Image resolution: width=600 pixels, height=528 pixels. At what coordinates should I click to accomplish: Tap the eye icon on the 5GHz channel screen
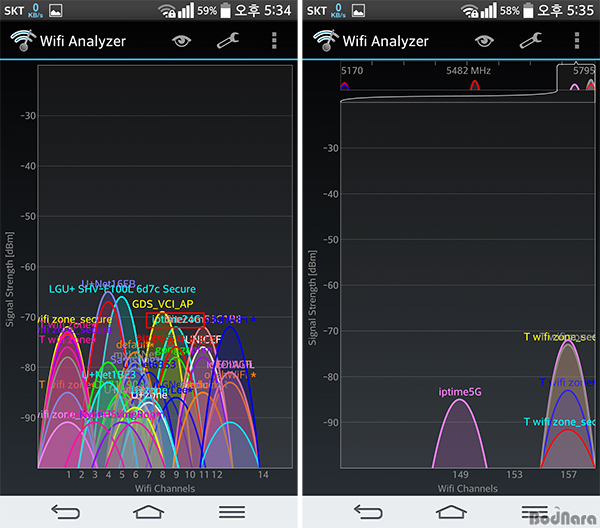coord(484,41)
